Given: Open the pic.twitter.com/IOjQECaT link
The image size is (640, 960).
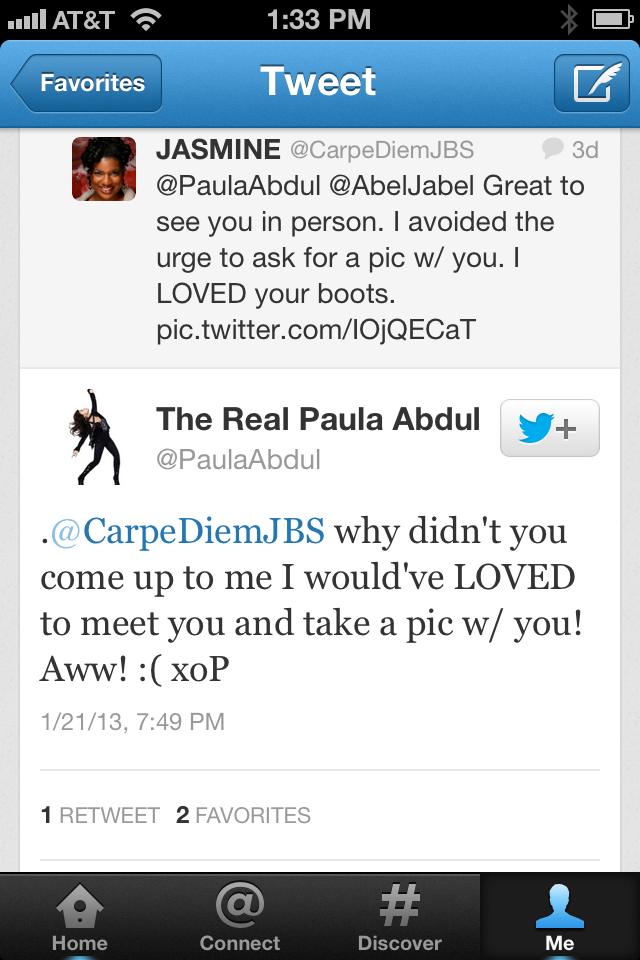Looking at the screenshot, I should 315,330.
